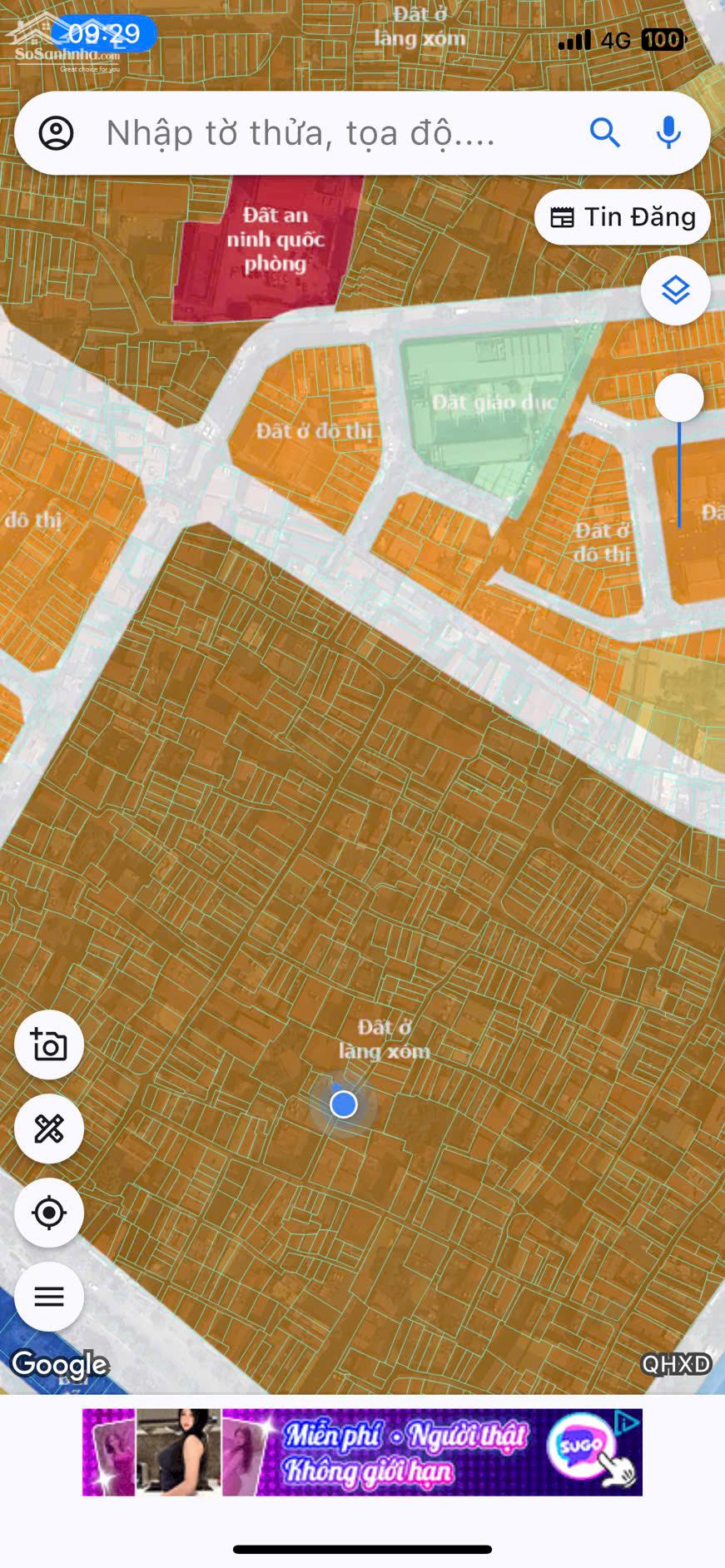Open the Tin Đăng listings
Viewport: 725px width, 1568px height.
(623, 217)
